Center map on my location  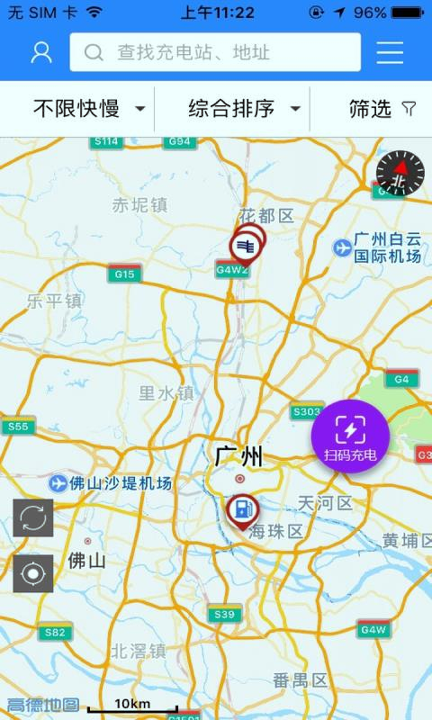click(x=33, y=573)
